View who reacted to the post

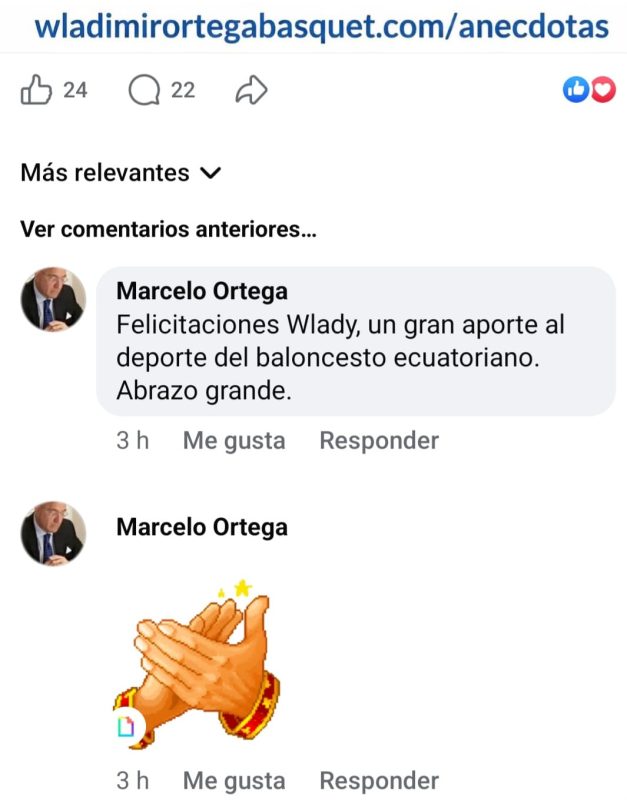(x=589, y=91)
